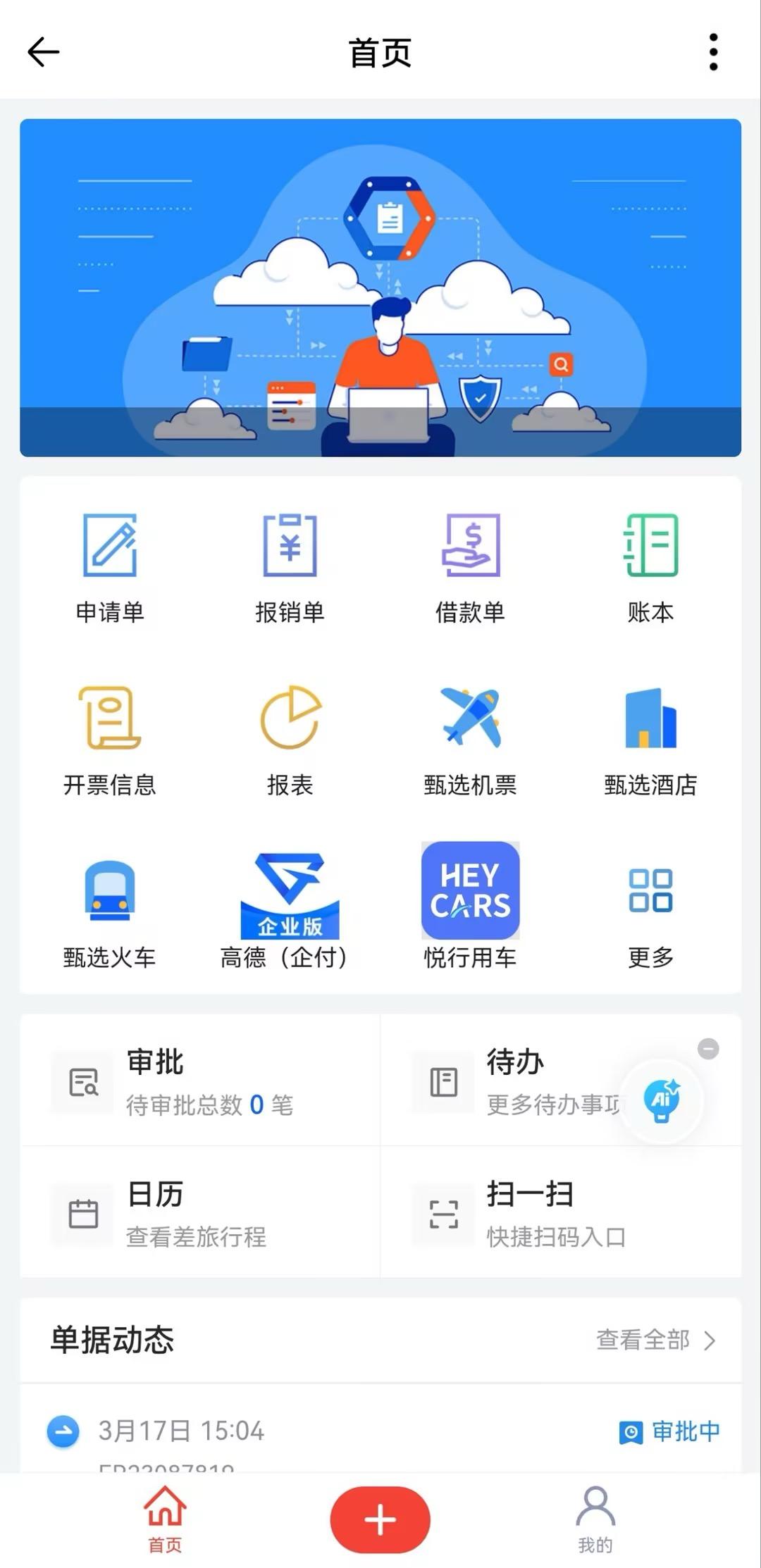Screen dimensions: 761x1568
Task: Open the three-dot overflow menu
Action: [x=714, y=52]
